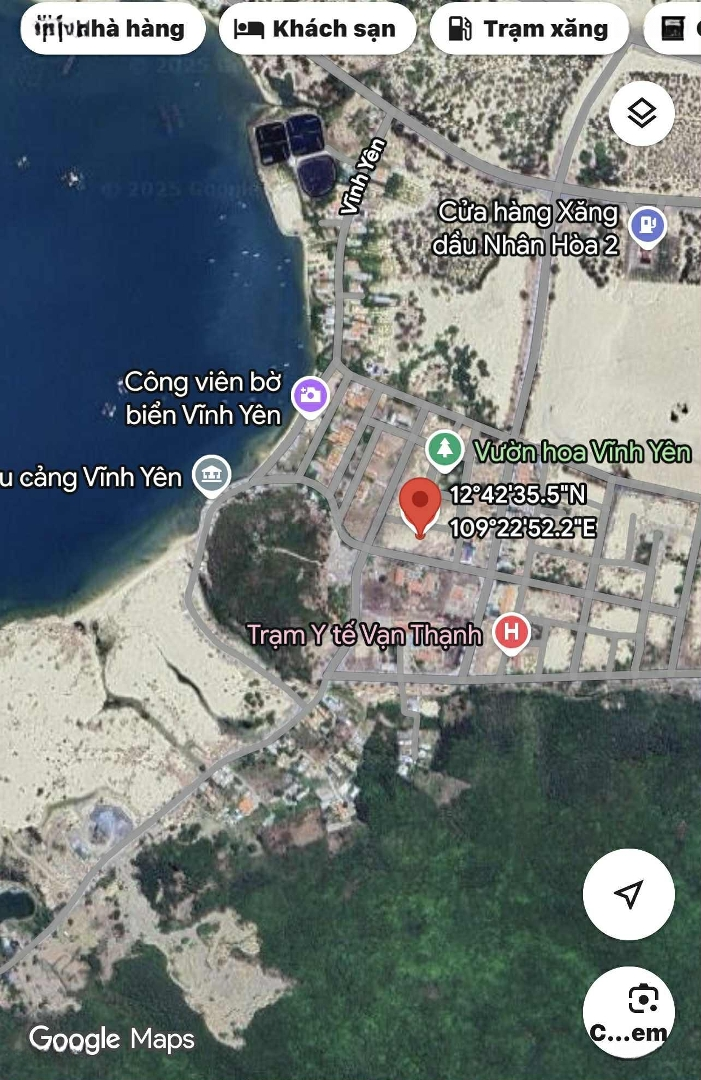The image size is (701, 1080).
Task: Open the map layers button
Action: 641,114
